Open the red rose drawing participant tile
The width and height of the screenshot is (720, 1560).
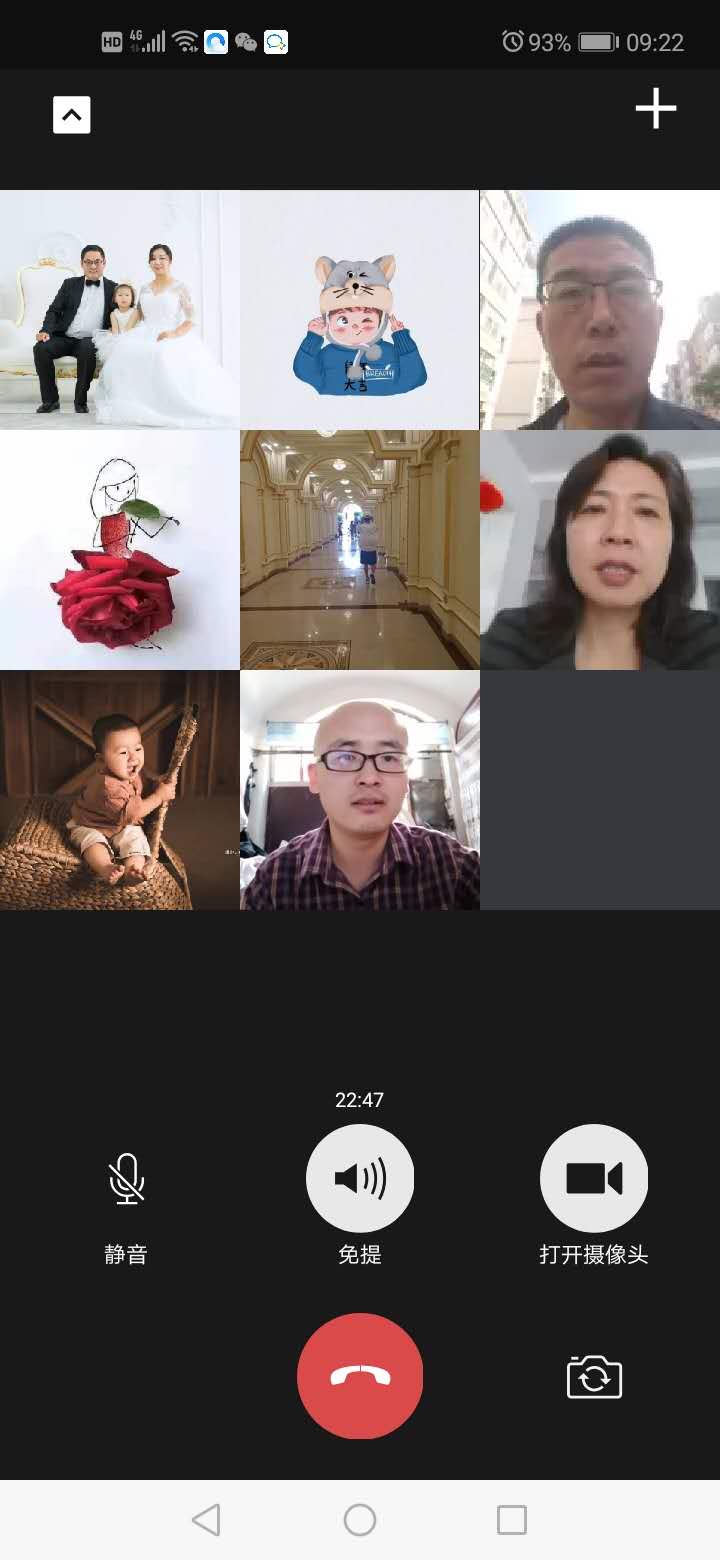[120, 550]
